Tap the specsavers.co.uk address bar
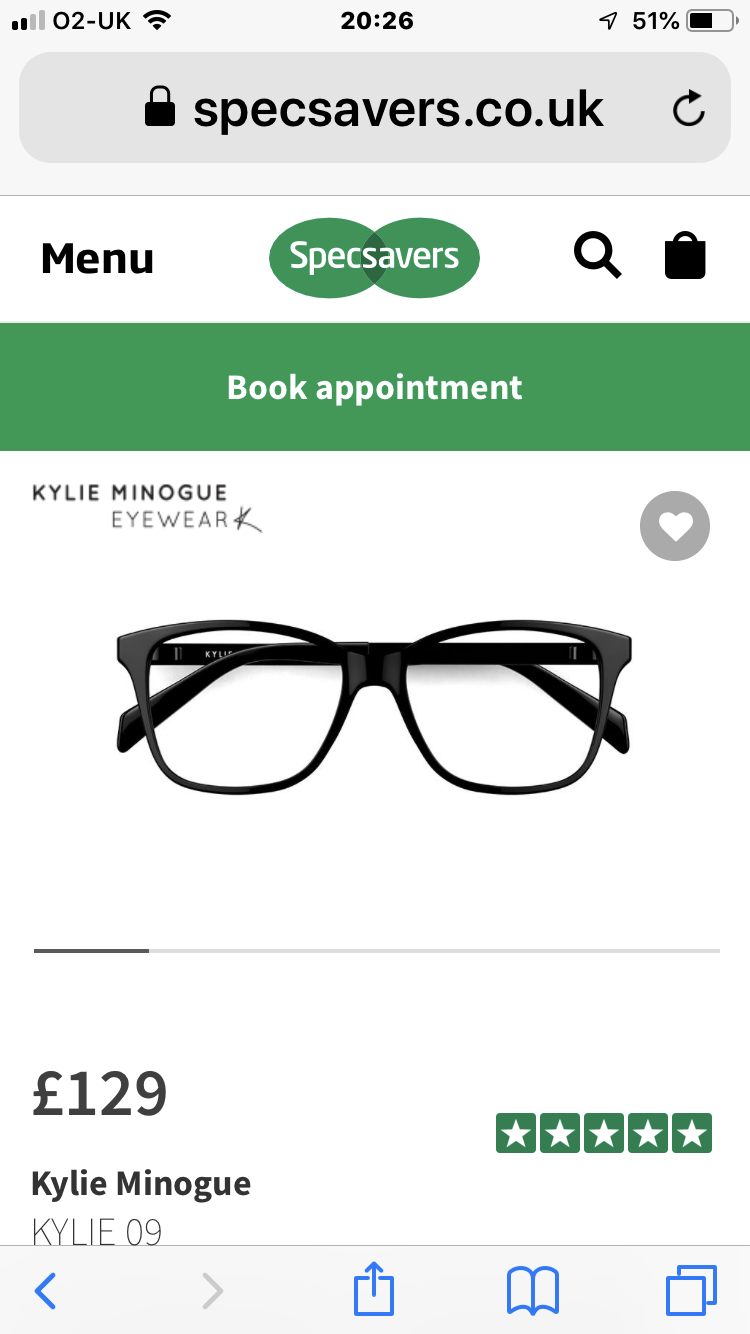 [x=375, y=108]
